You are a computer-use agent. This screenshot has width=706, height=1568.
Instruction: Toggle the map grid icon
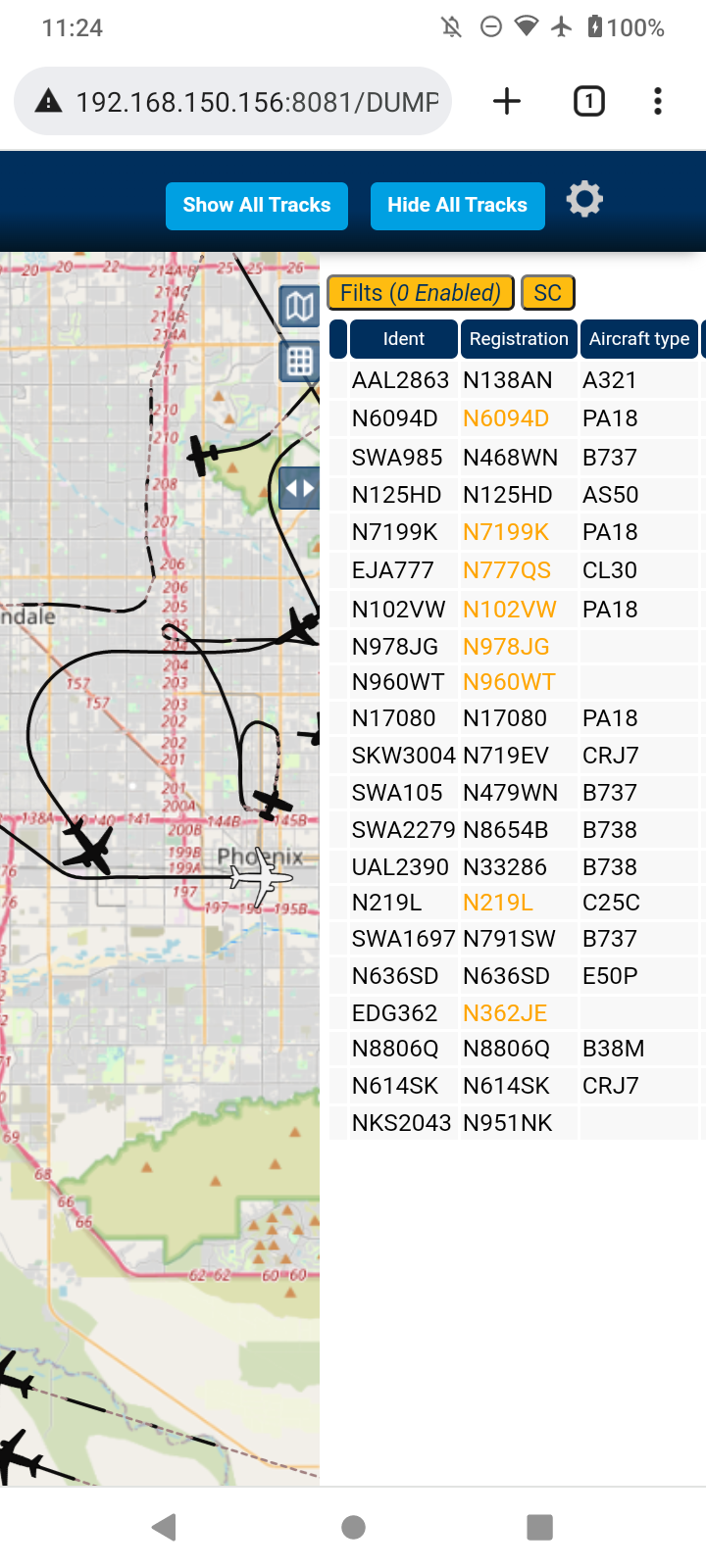point(300,362)
